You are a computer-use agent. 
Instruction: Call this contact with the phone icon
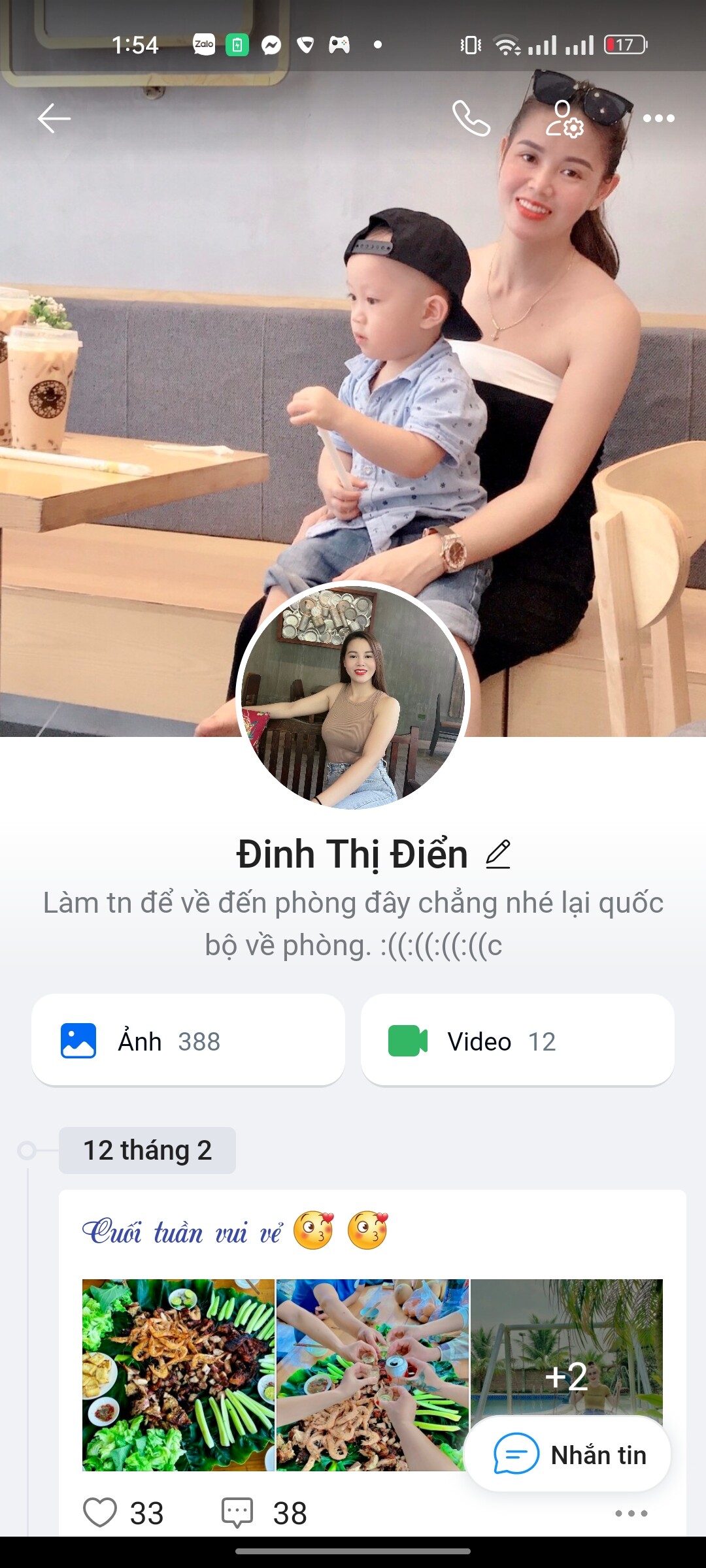click(x=471, y=118)
